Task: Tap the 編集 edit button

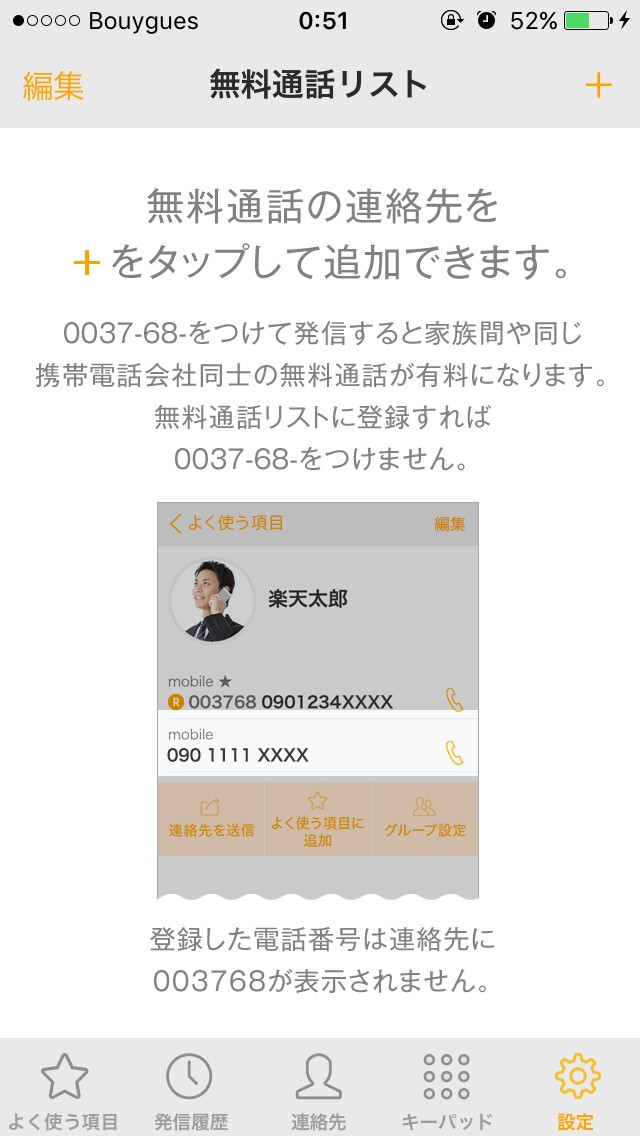Action: coord(53,86)
